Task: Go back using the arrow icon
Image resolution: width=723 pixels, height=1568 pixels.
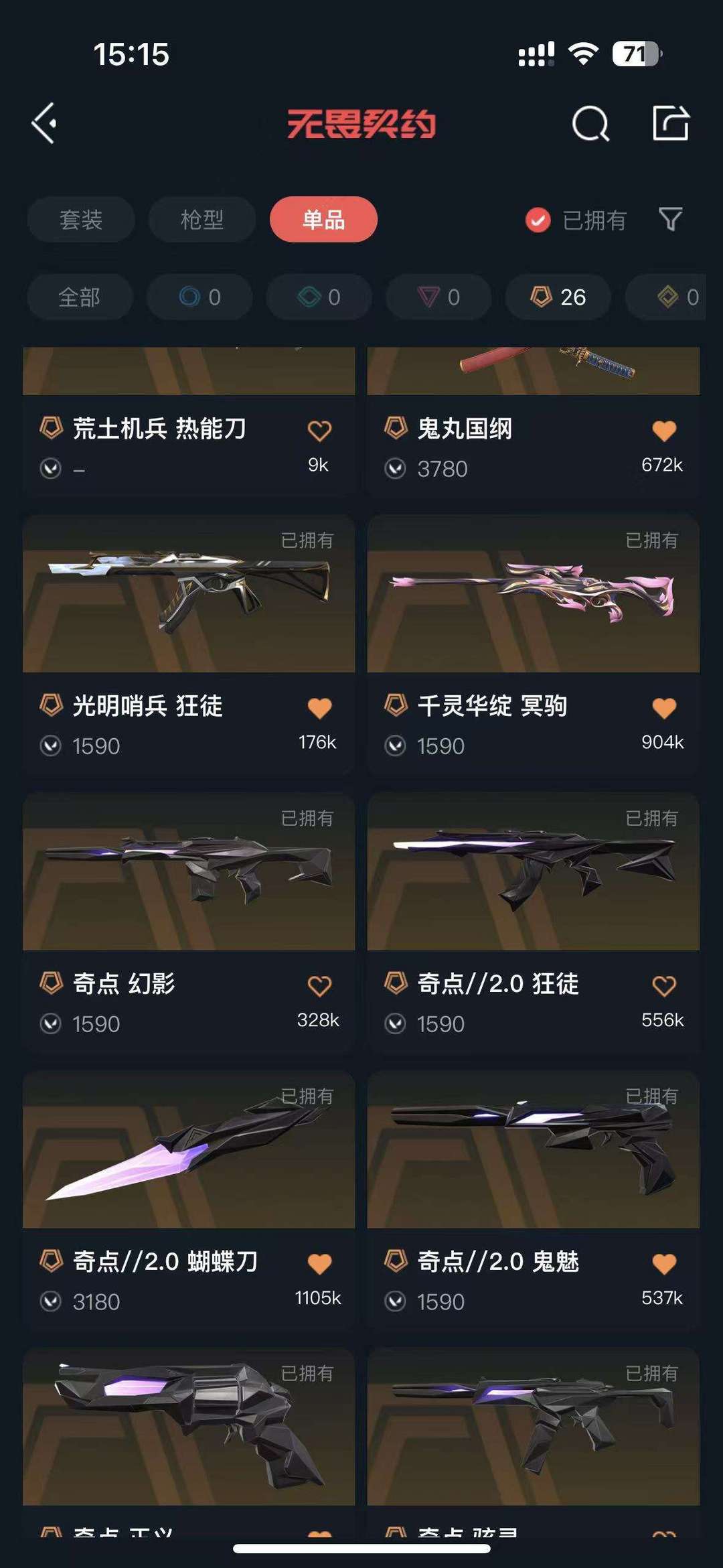Action: 44,123
